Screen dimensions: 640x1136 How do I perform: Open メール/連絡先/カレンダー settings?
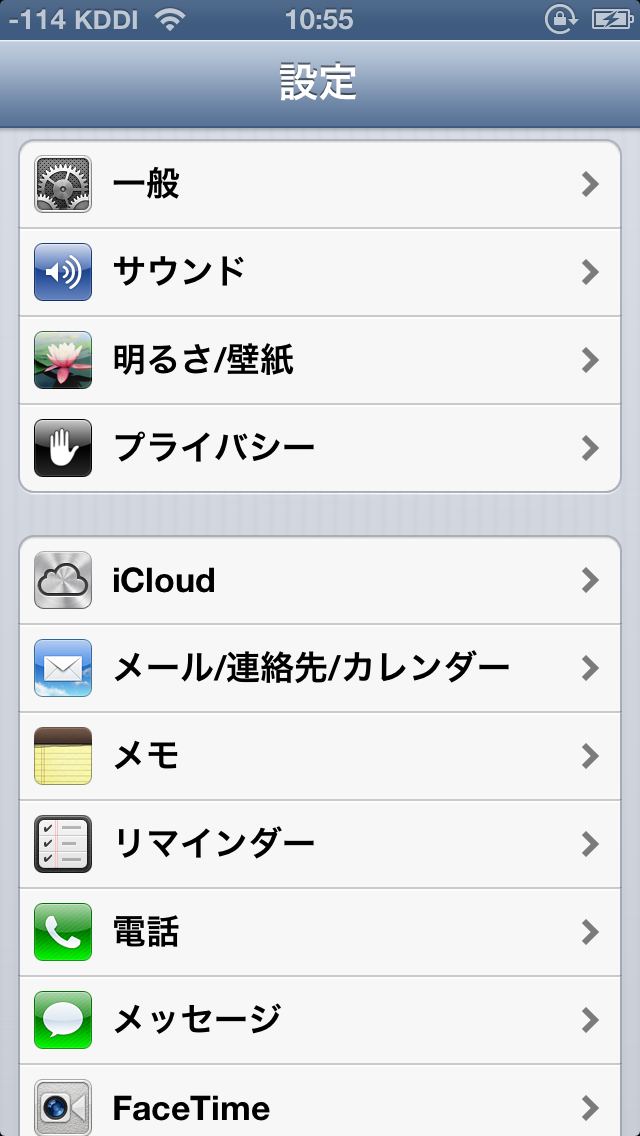pos(320,668)
